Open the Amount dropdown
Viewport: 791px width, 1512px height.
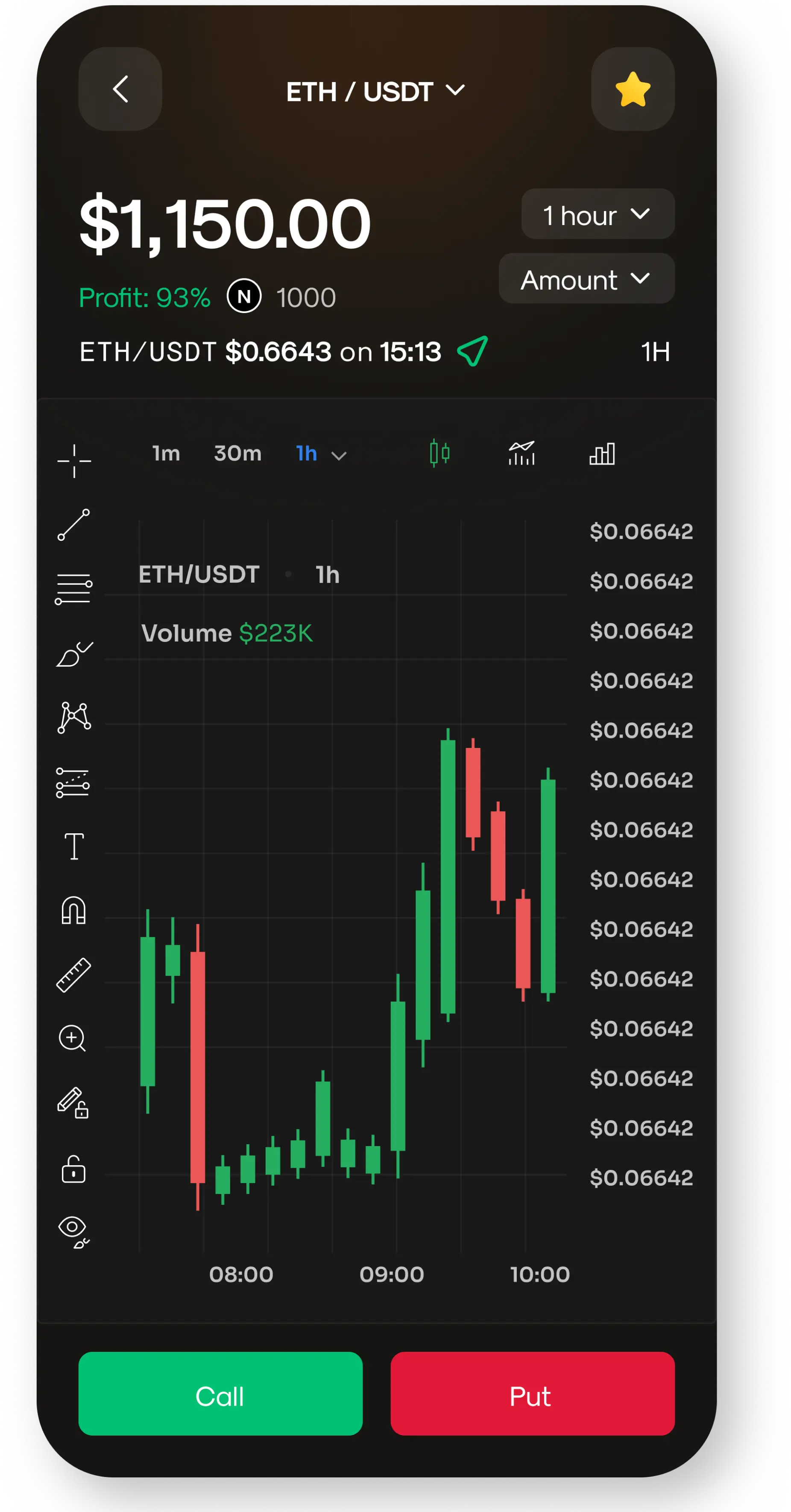coord(586,279)
